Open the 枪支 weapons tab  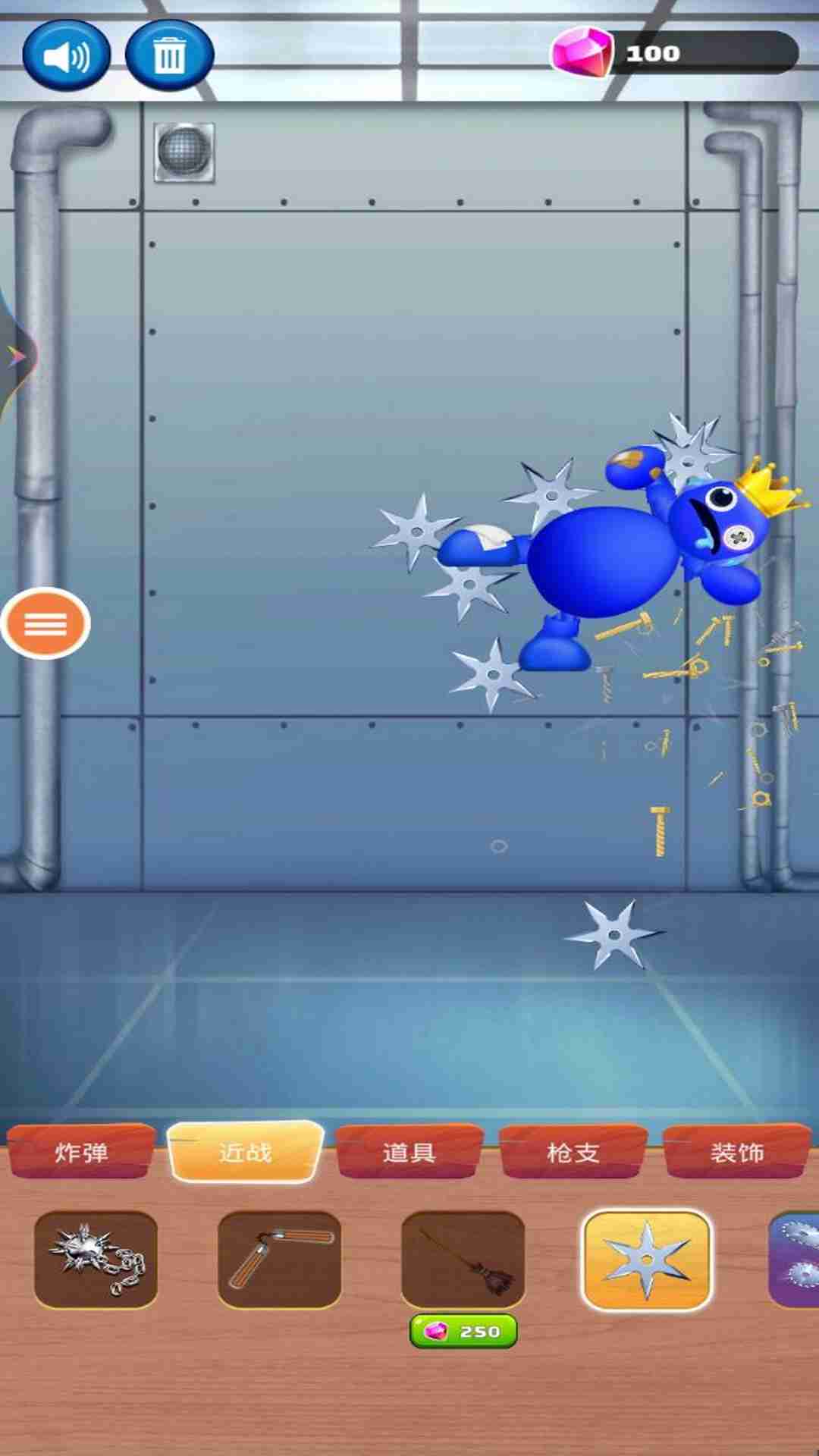[573, 1152]
